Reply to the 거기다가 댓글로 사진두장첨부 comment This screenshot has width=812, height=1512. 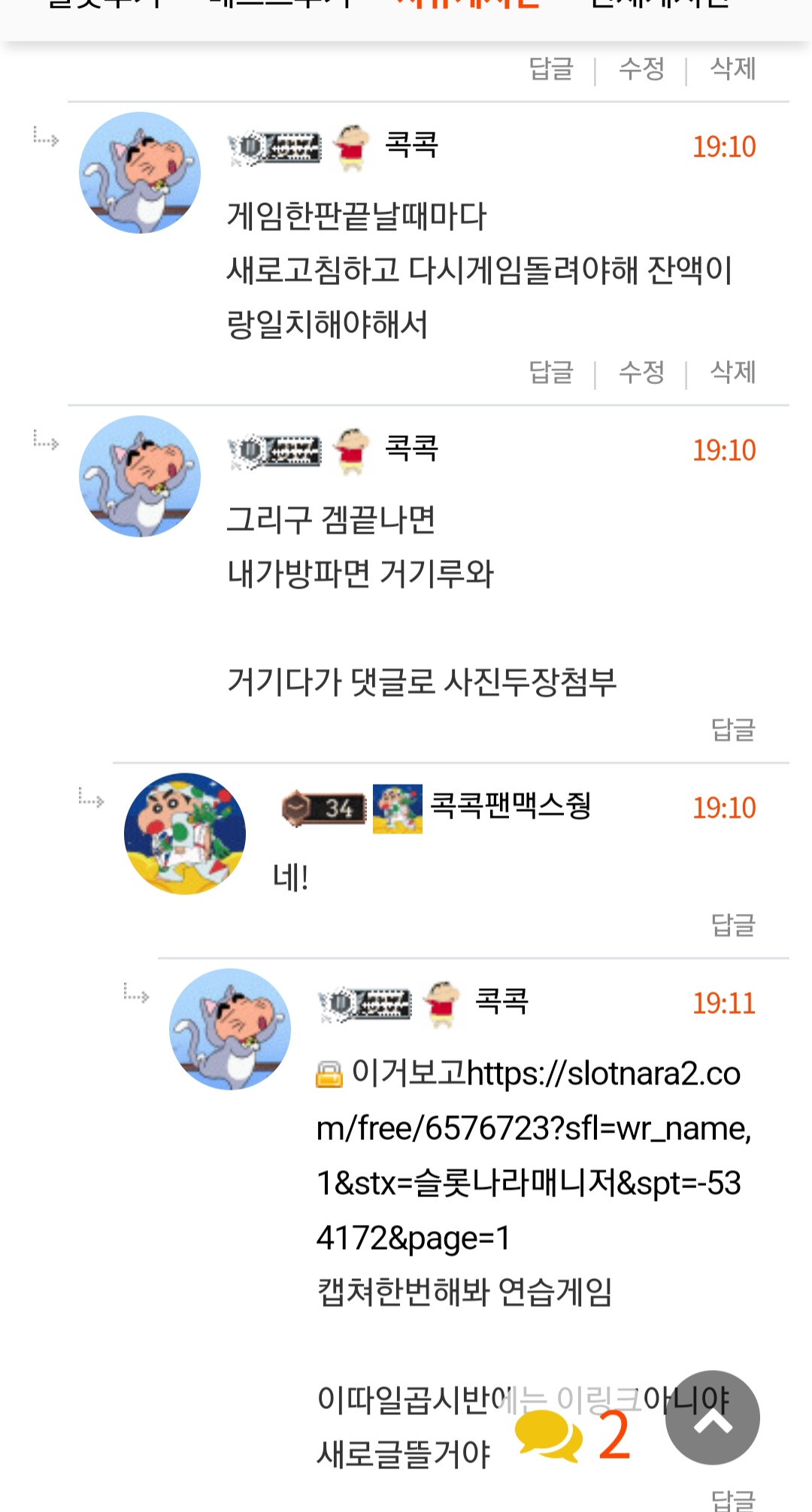(x=733, y=730)
